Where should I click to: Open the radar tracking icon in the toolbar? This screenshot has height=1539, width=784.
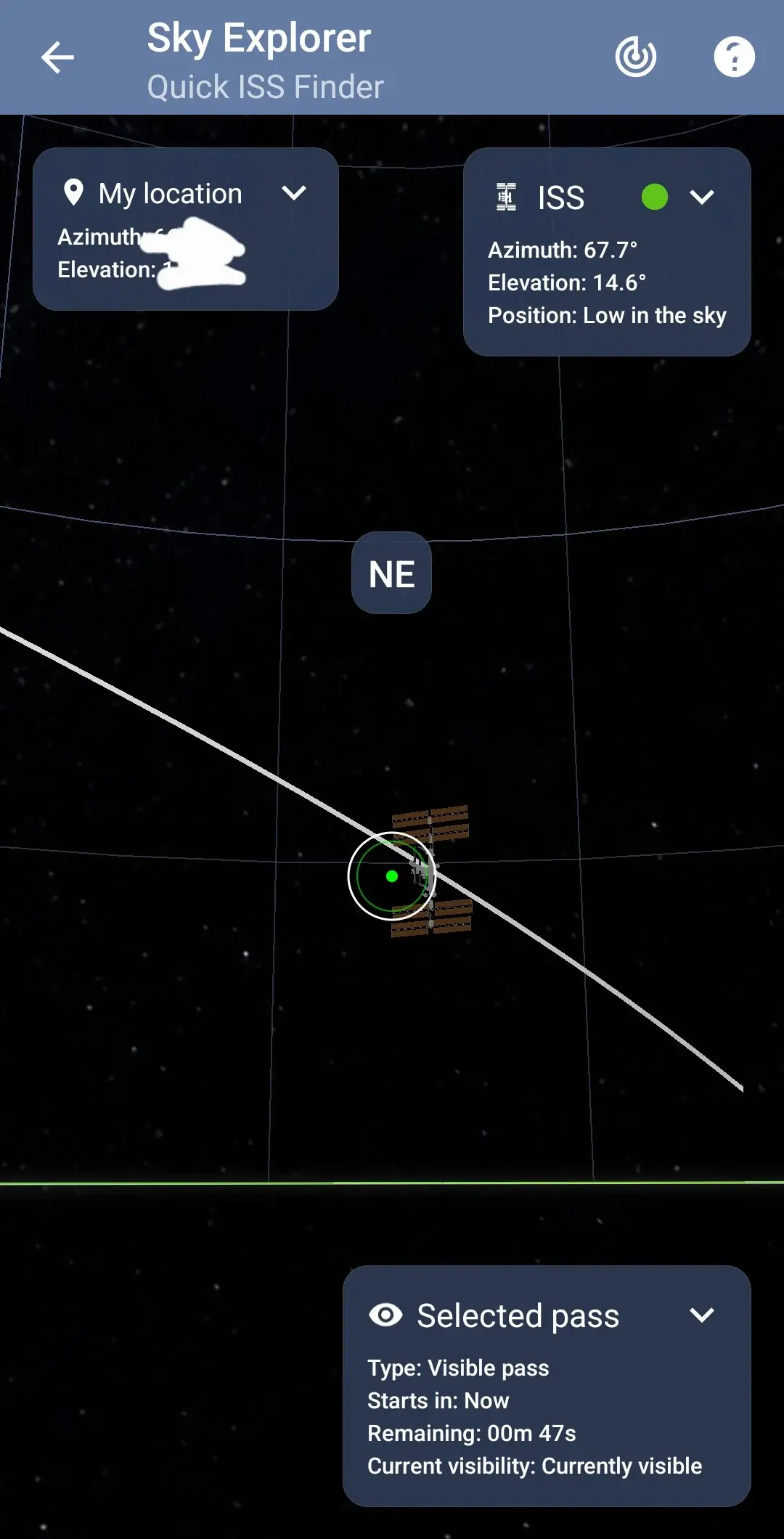[637, 57]
